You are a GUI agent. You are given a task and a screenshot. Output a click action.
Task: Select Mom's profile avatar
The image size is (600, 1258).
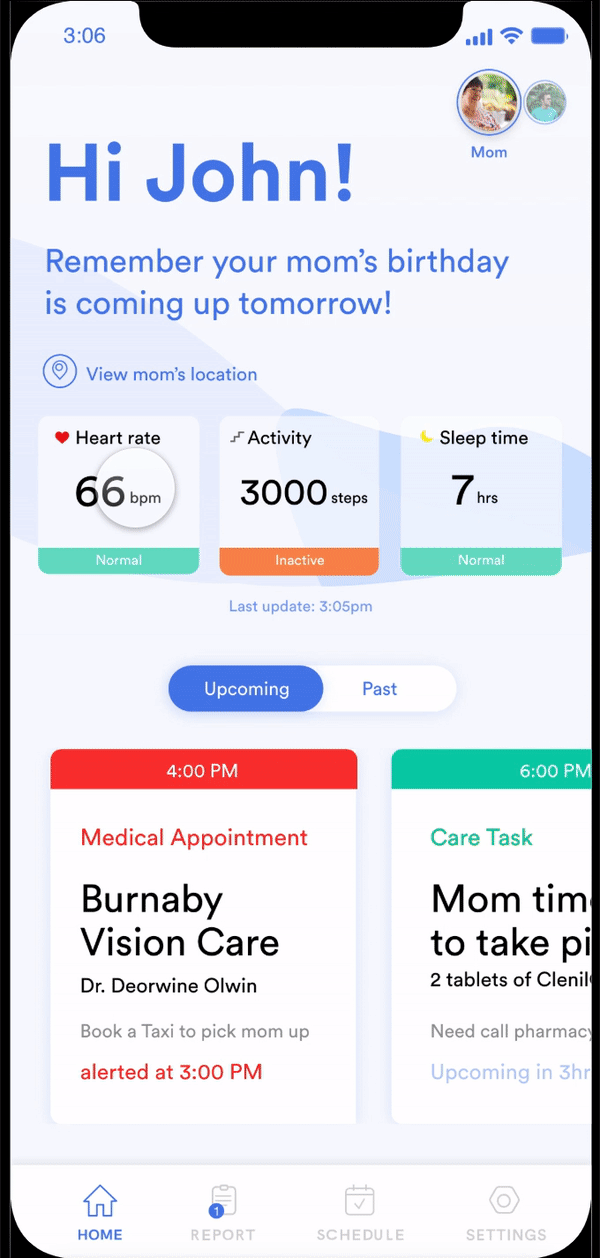point(488,103)
